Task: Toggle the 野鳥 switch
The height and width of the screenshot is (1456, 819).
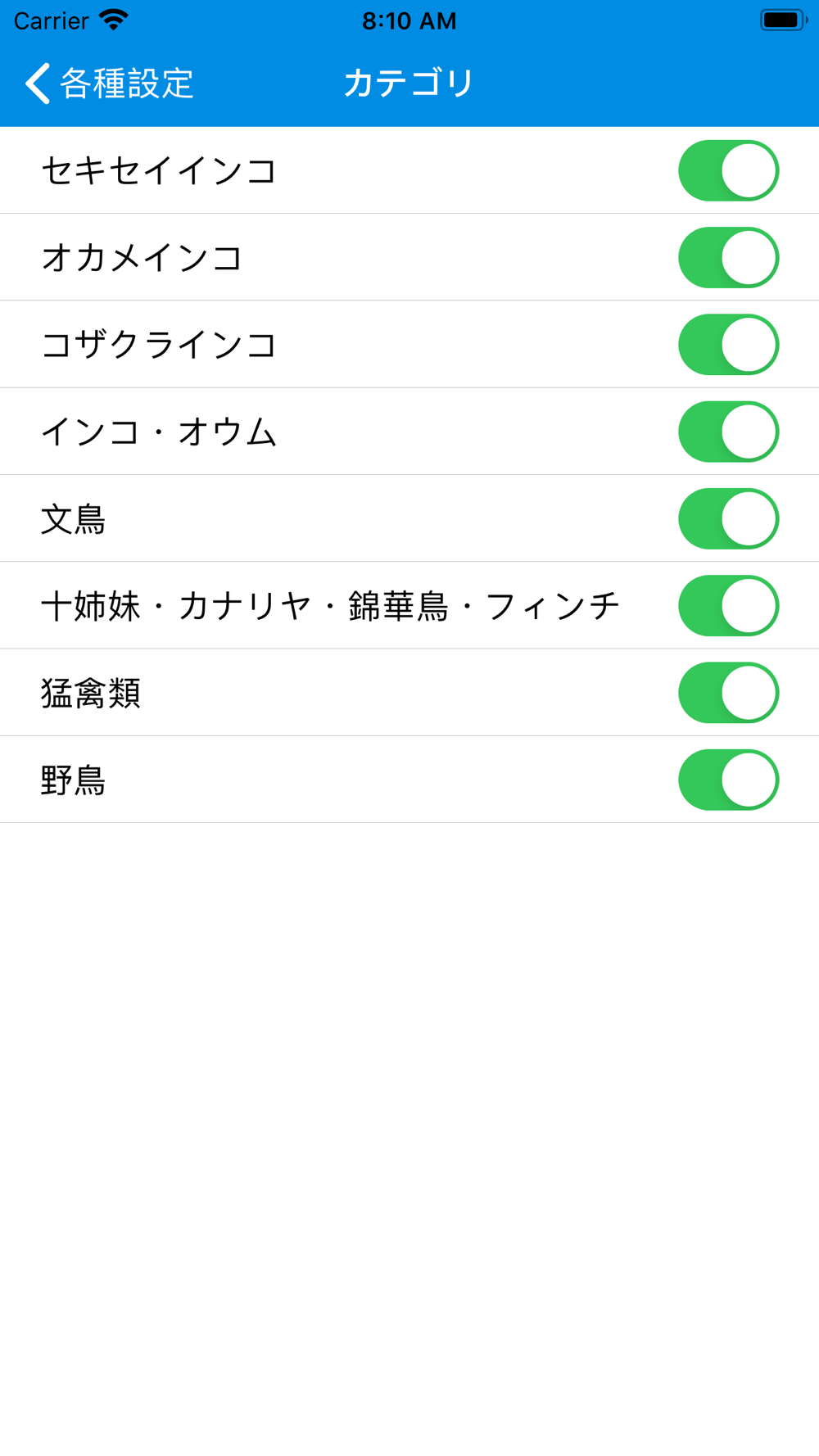Action: click(x=728, y=780)
